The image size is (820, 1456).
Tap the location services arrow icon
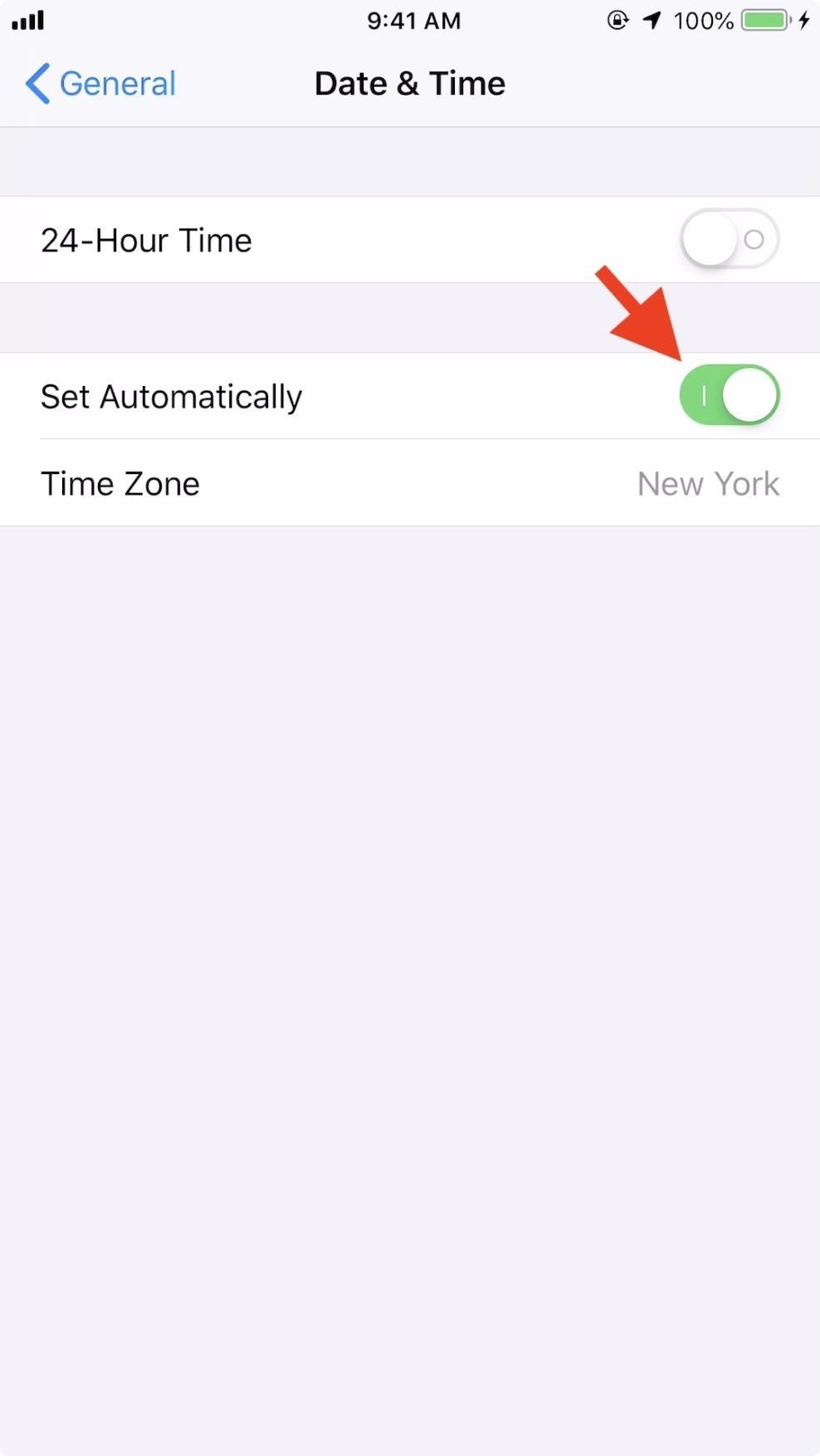coord(654,20)
